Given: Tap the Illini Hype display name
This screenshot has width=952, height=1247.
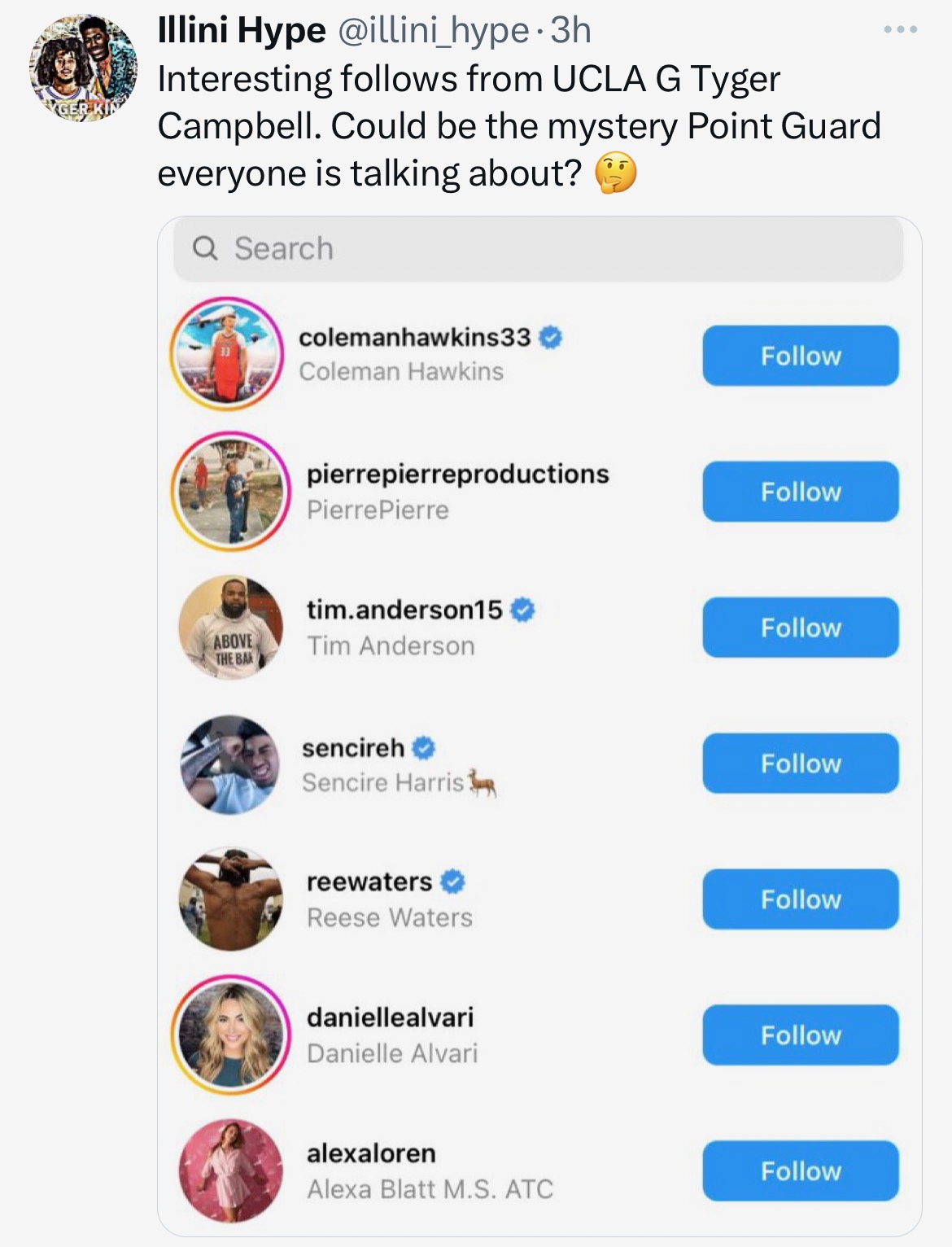Looking at the screenshot, I should click(x=241, y=31).
